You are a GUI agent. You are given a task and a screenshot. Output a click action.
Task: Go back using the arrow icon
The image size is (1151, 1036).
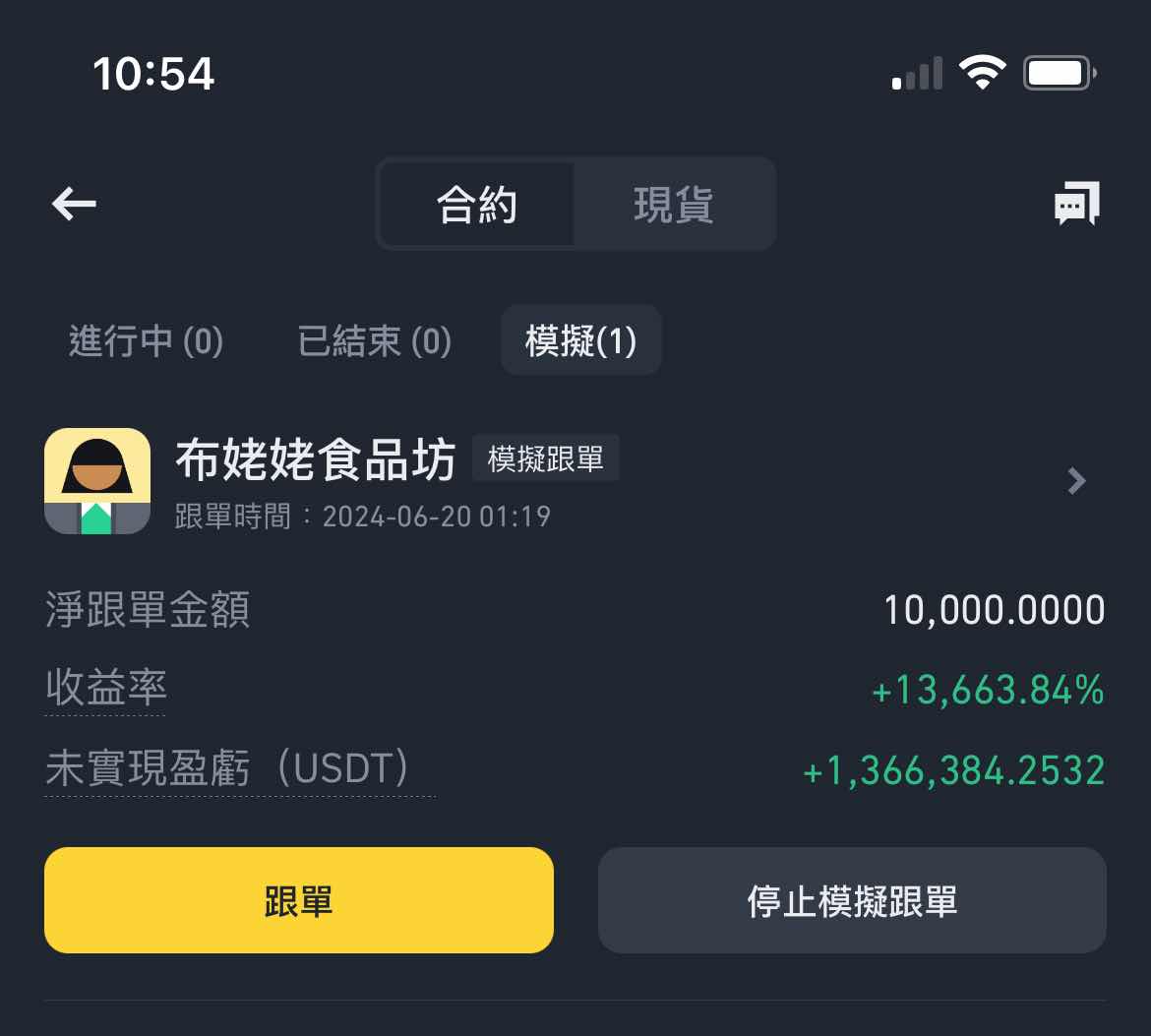click(74, 205)
